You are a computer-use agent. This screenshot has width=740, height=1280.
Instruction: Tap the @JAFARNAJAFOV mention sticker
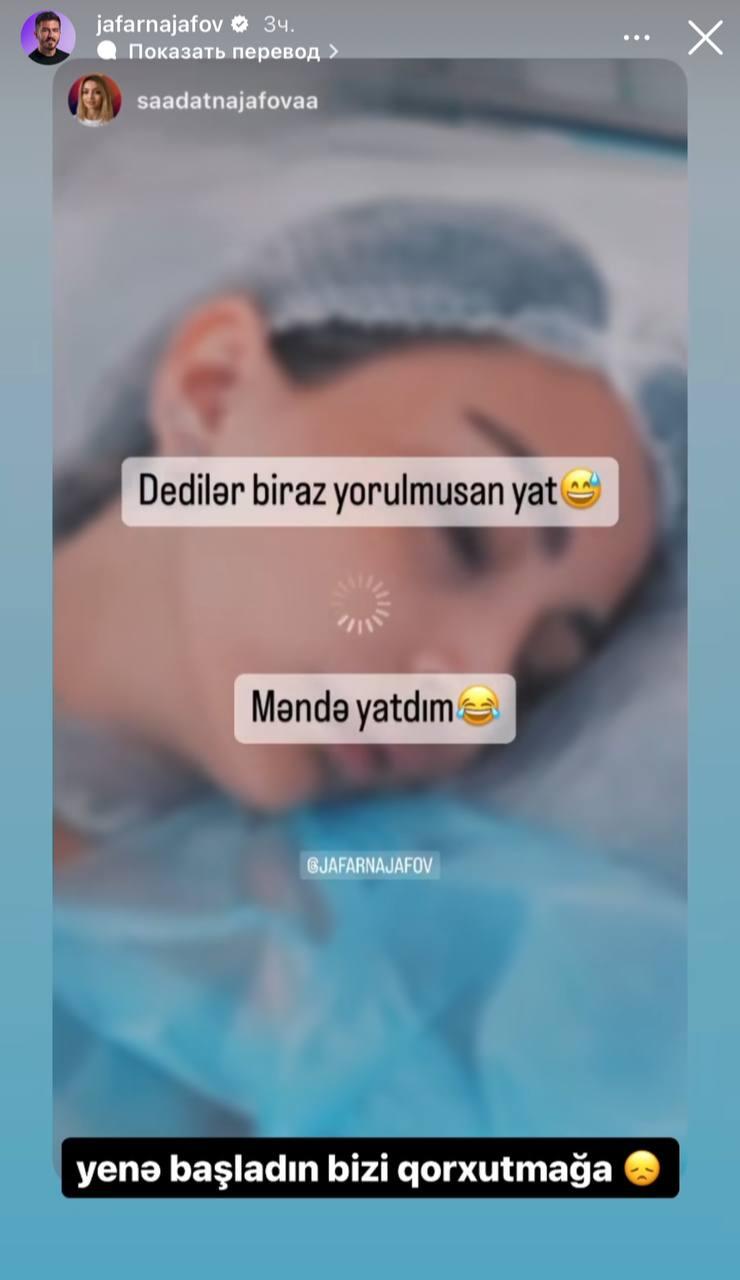370,866
